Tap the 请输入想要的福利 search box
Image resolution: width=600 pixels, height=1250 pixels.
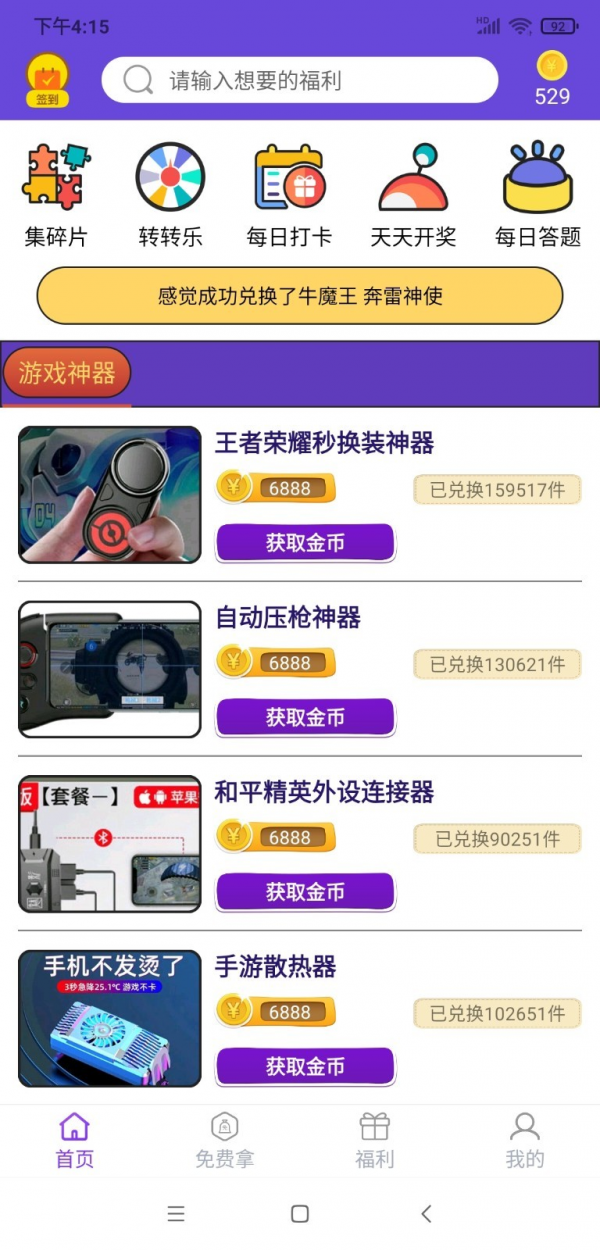point(300,80)
